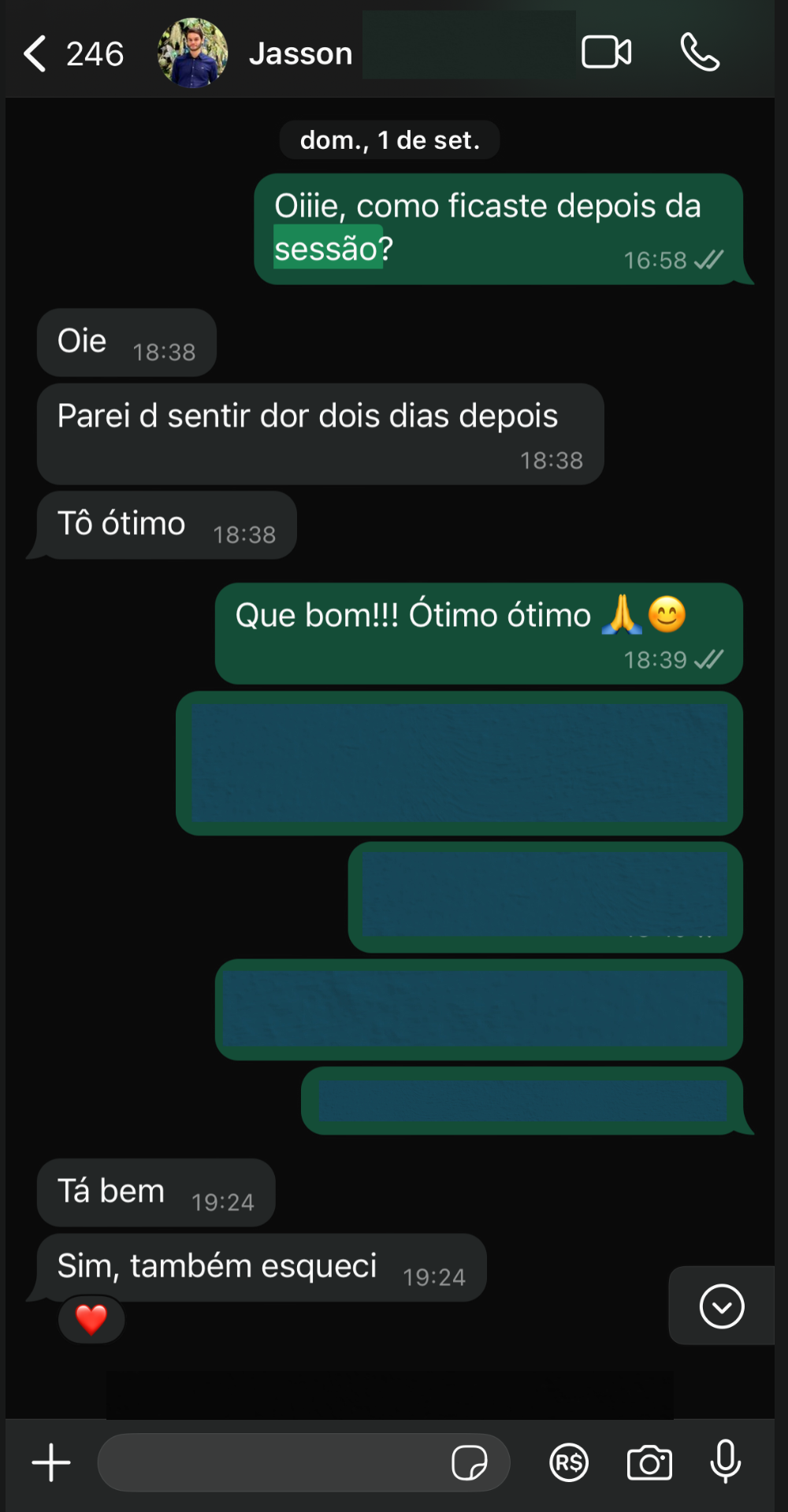Open the camera to take a photo
Image resolution: width=788 pixels, height=1512 pixels.
point(649,1462)
